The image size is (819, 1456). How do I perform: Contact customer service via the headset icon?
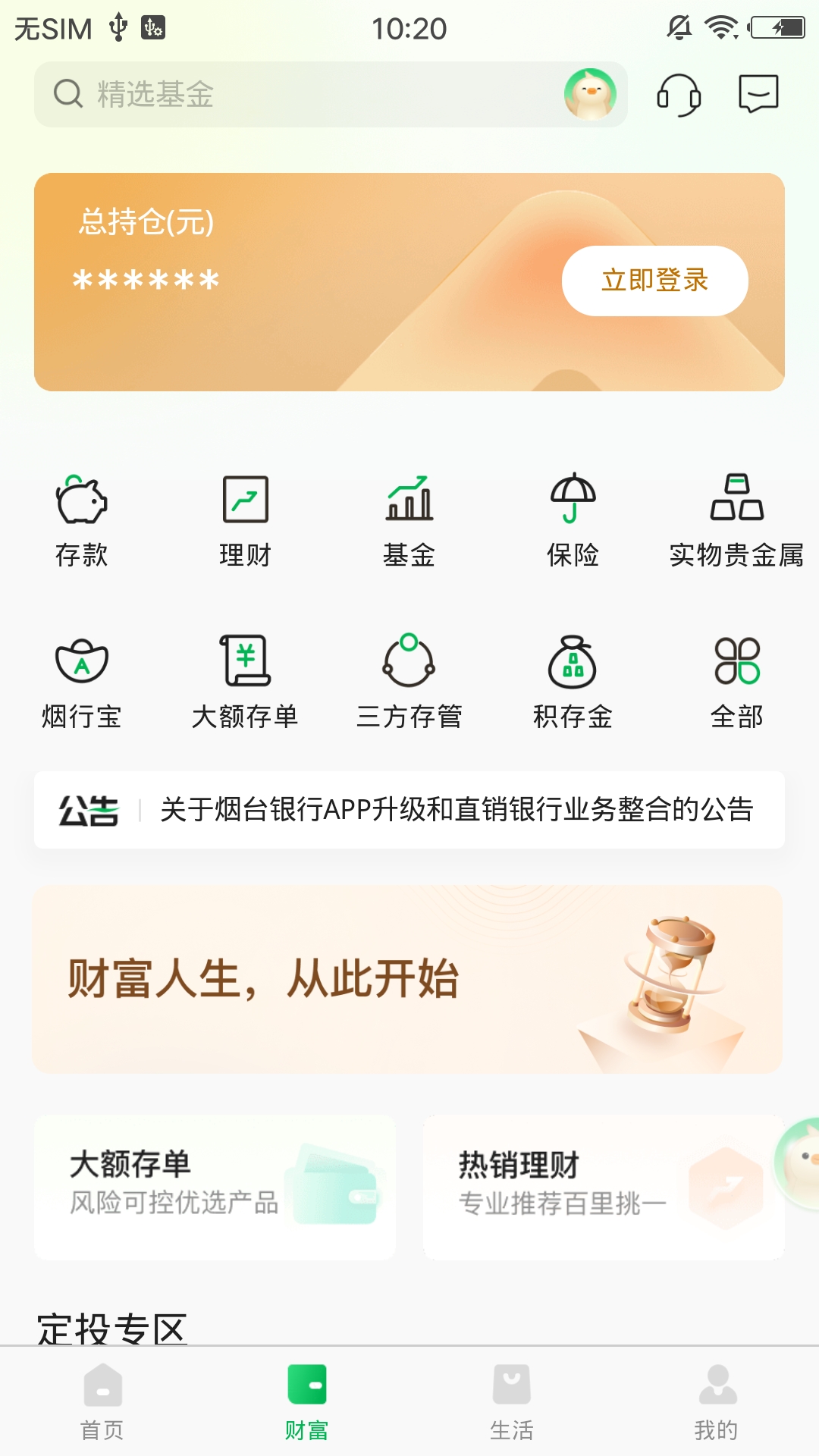click(x=679, y=95)
